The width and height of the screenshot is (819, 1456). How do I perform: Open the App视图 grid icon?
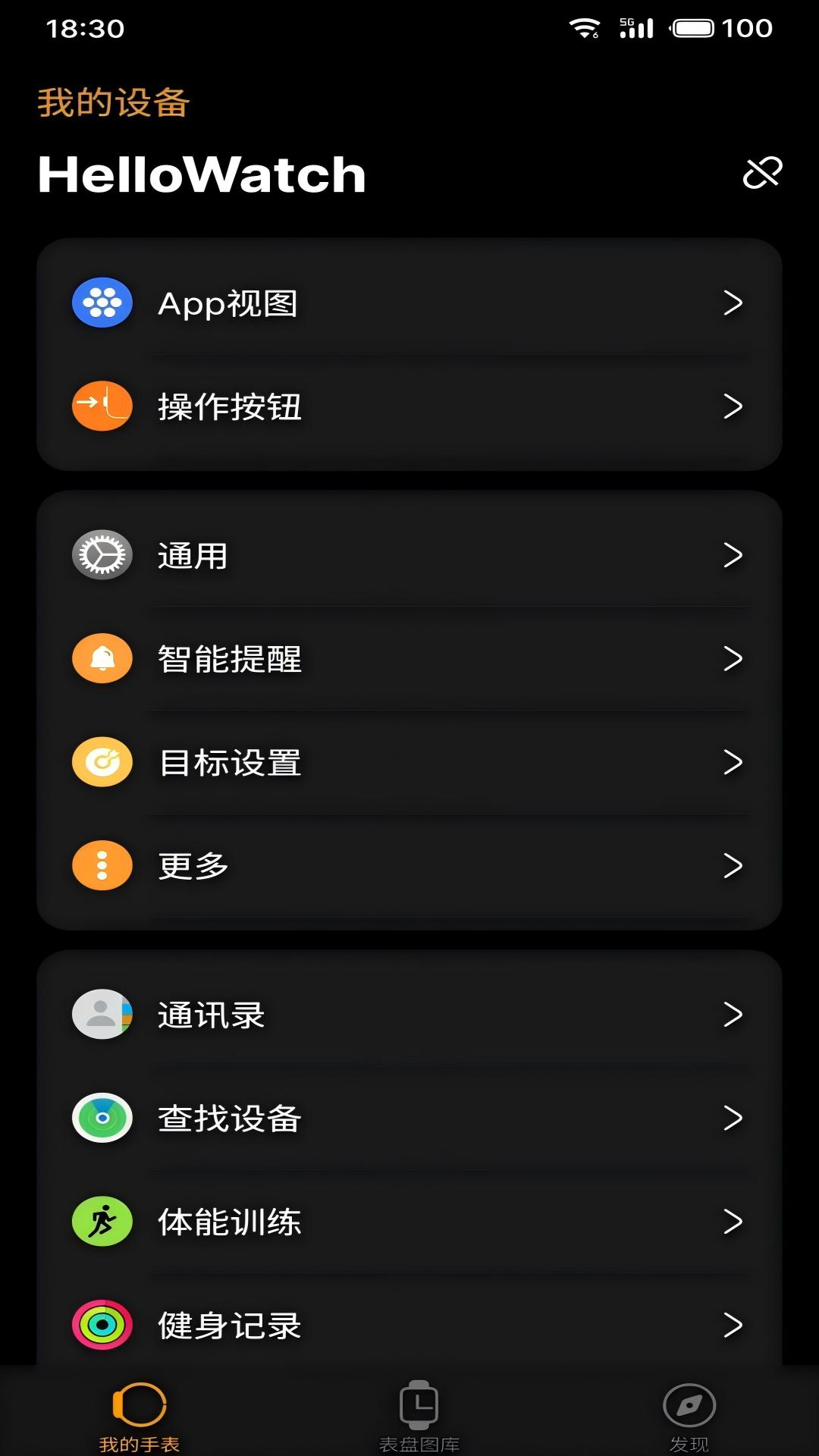tap(101, 304)
